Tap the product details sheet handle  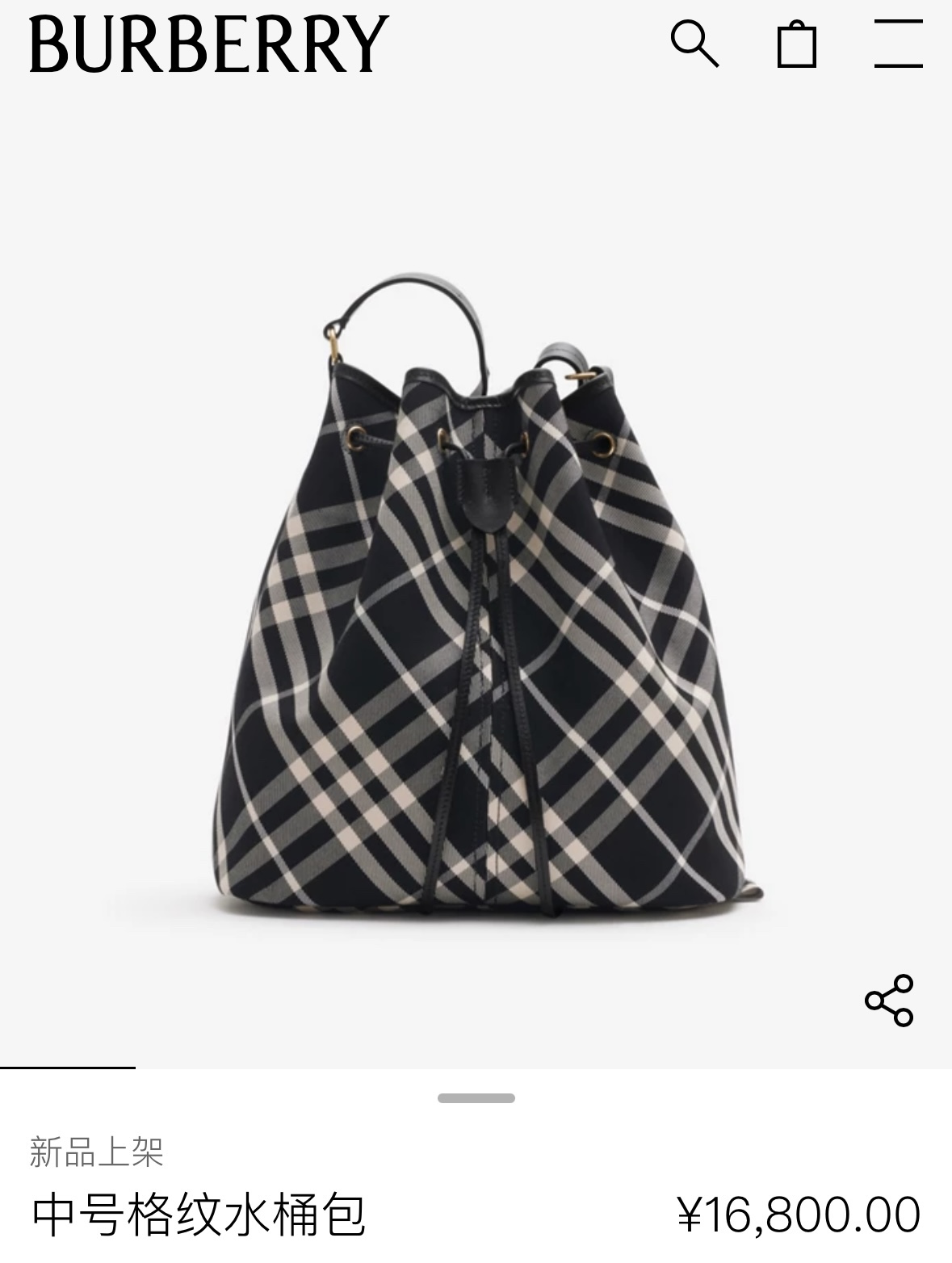point(476,1098)
